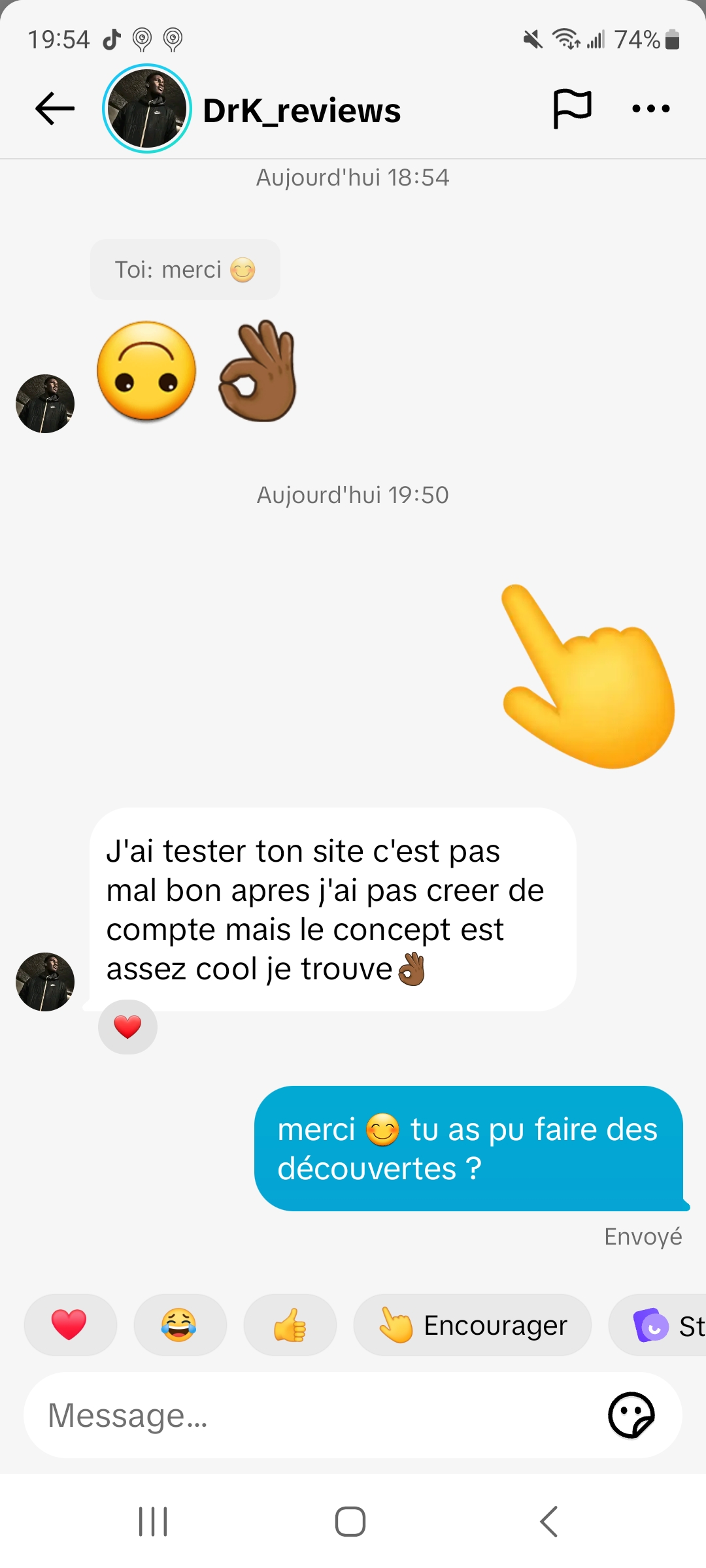
Task: Report this conversation with the flag icon
Action: click(x=572, y=108)
